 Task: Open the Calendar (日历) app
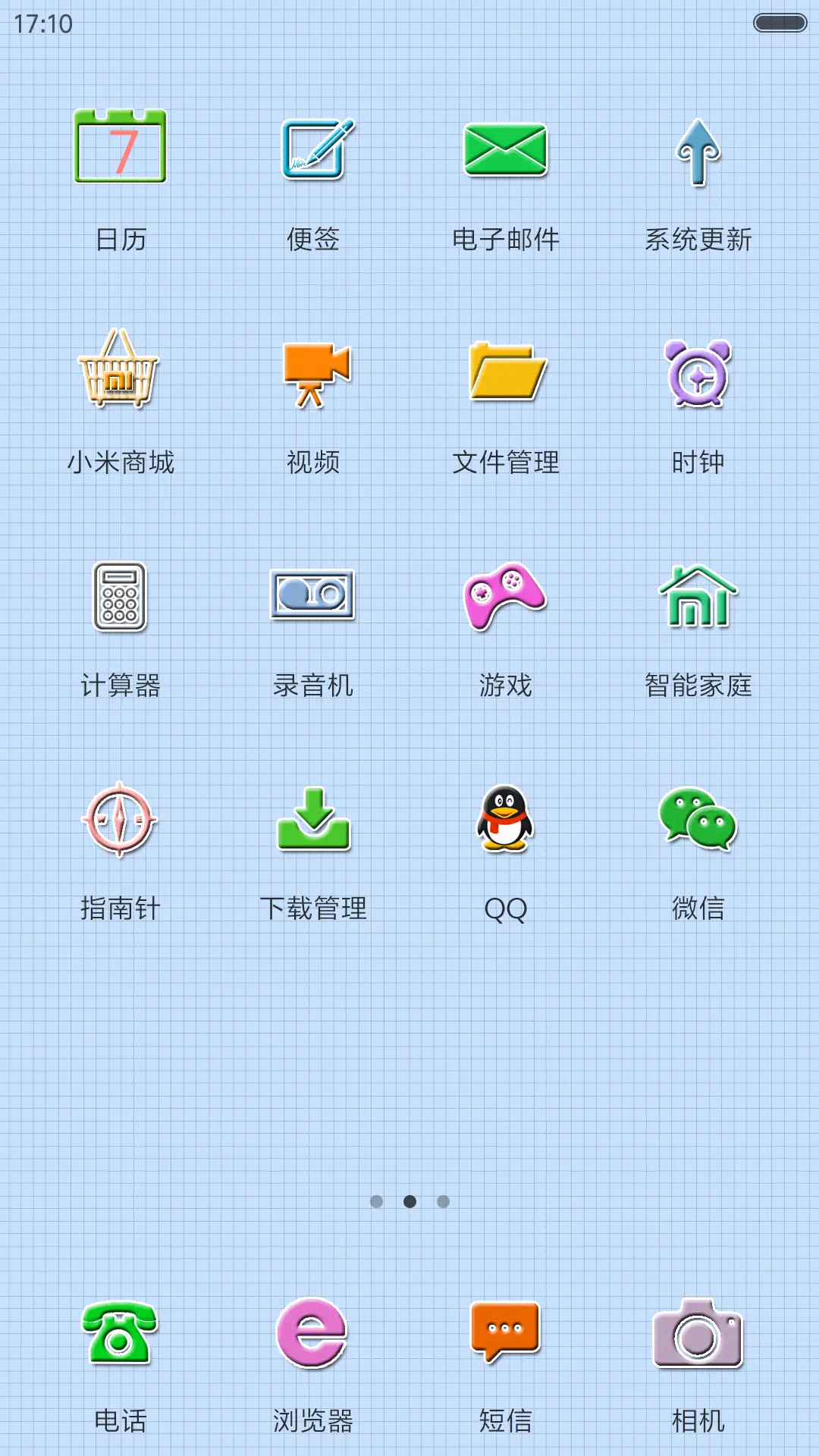coord(121,149)
